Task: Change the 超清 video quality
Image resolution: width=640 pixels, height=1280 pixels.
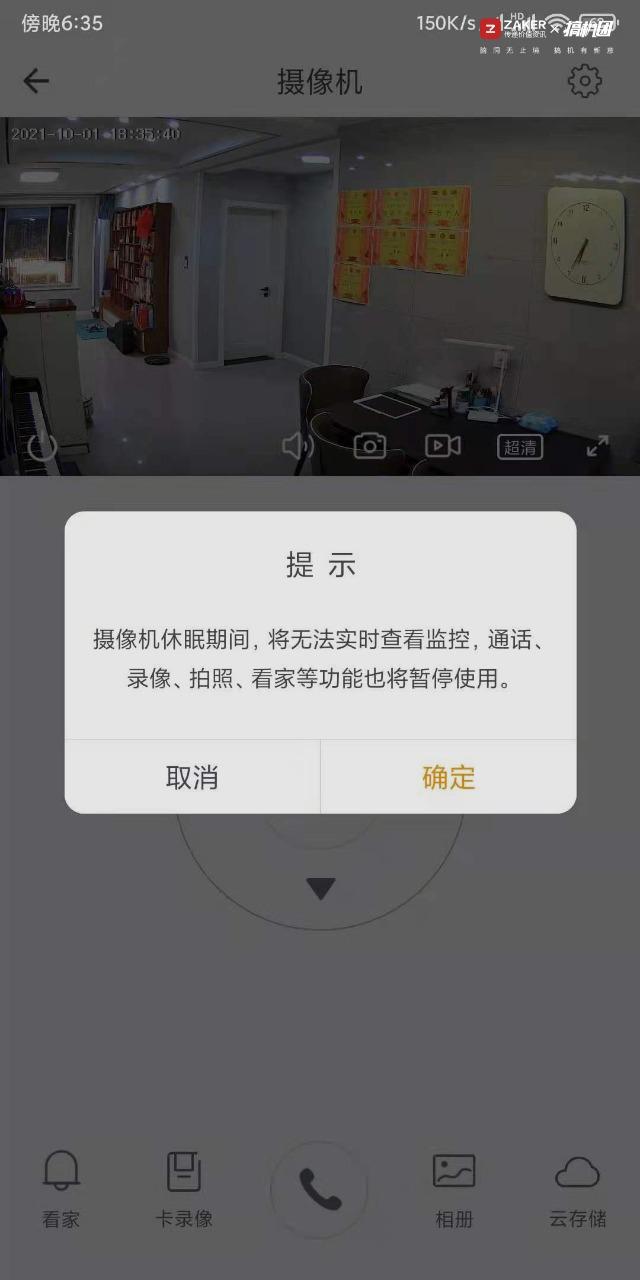Action: point(520,447)
